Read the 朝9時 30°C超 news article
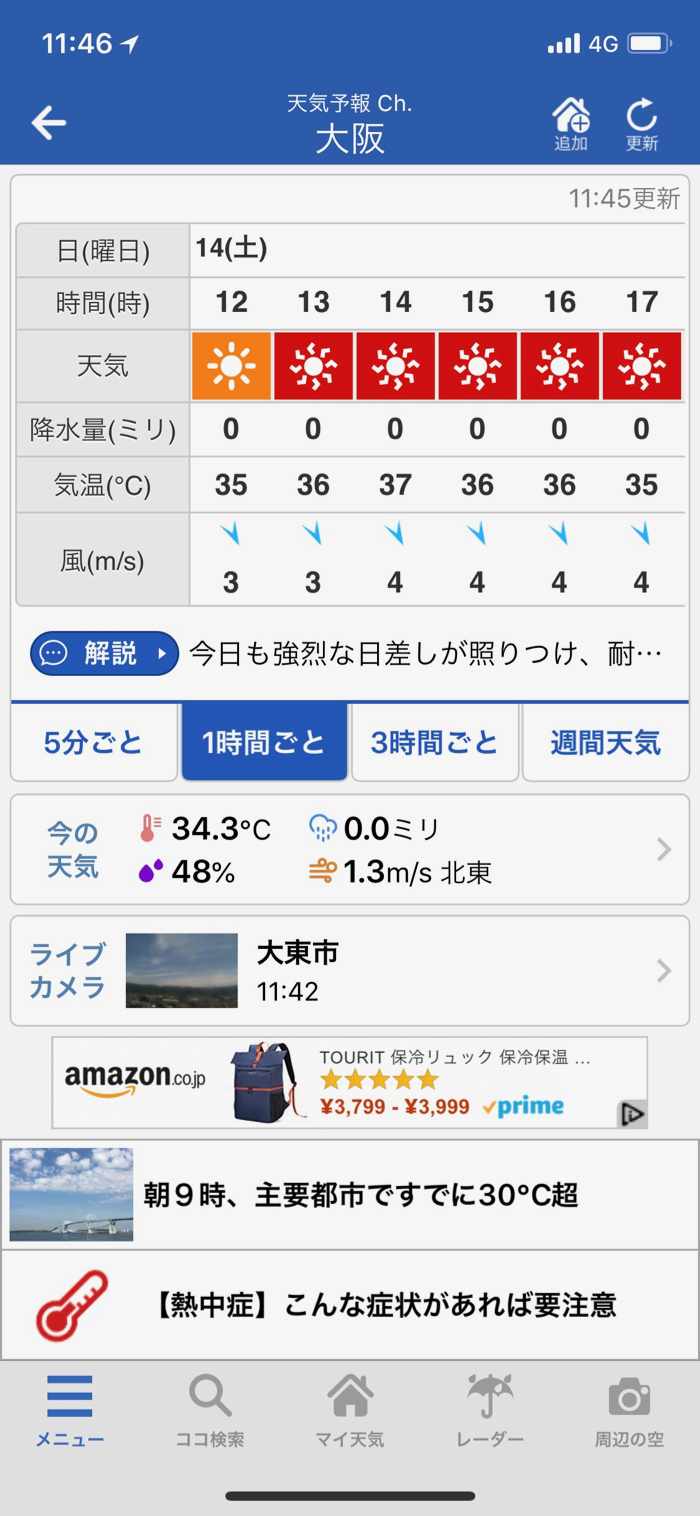 (350, 1195)
